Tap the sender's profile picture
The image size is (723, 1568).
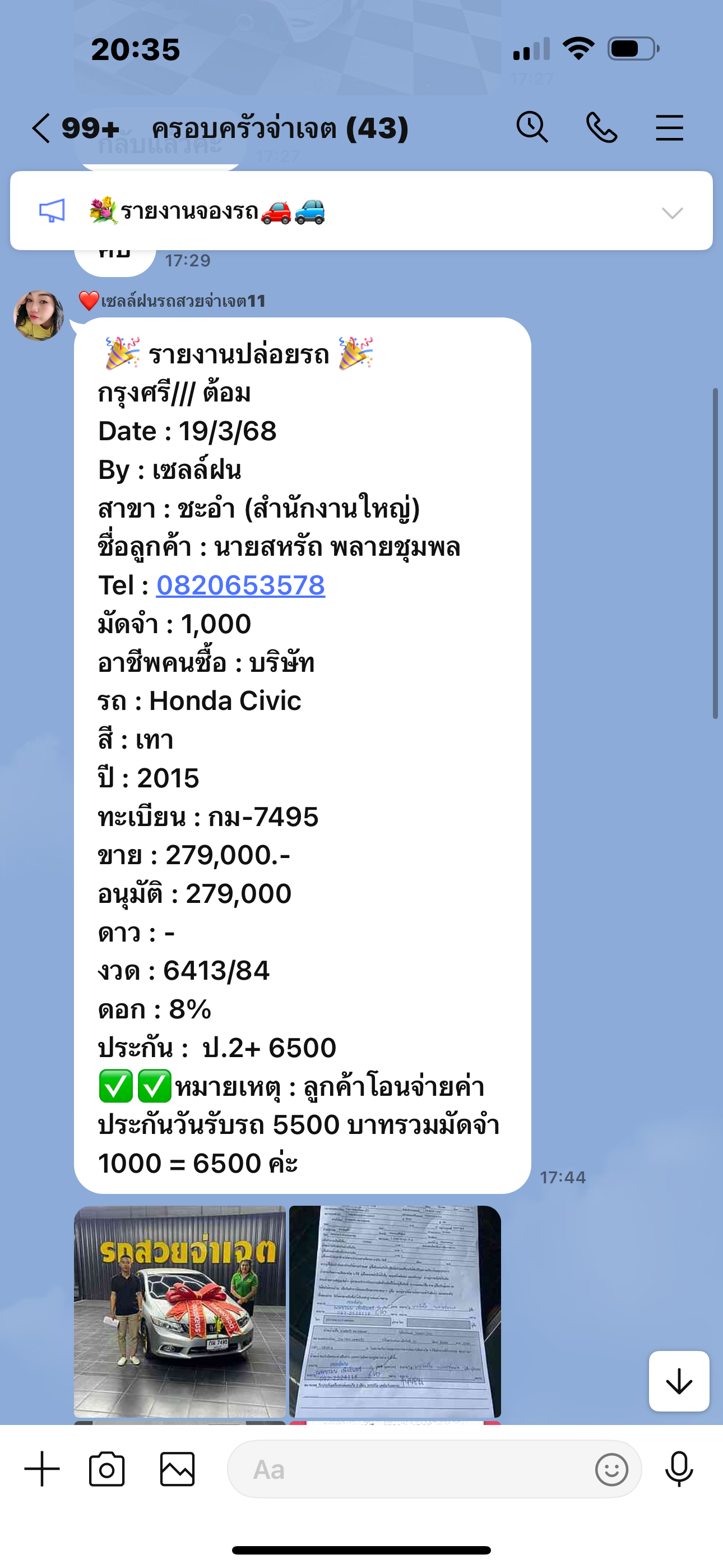[x=39, y=315]
